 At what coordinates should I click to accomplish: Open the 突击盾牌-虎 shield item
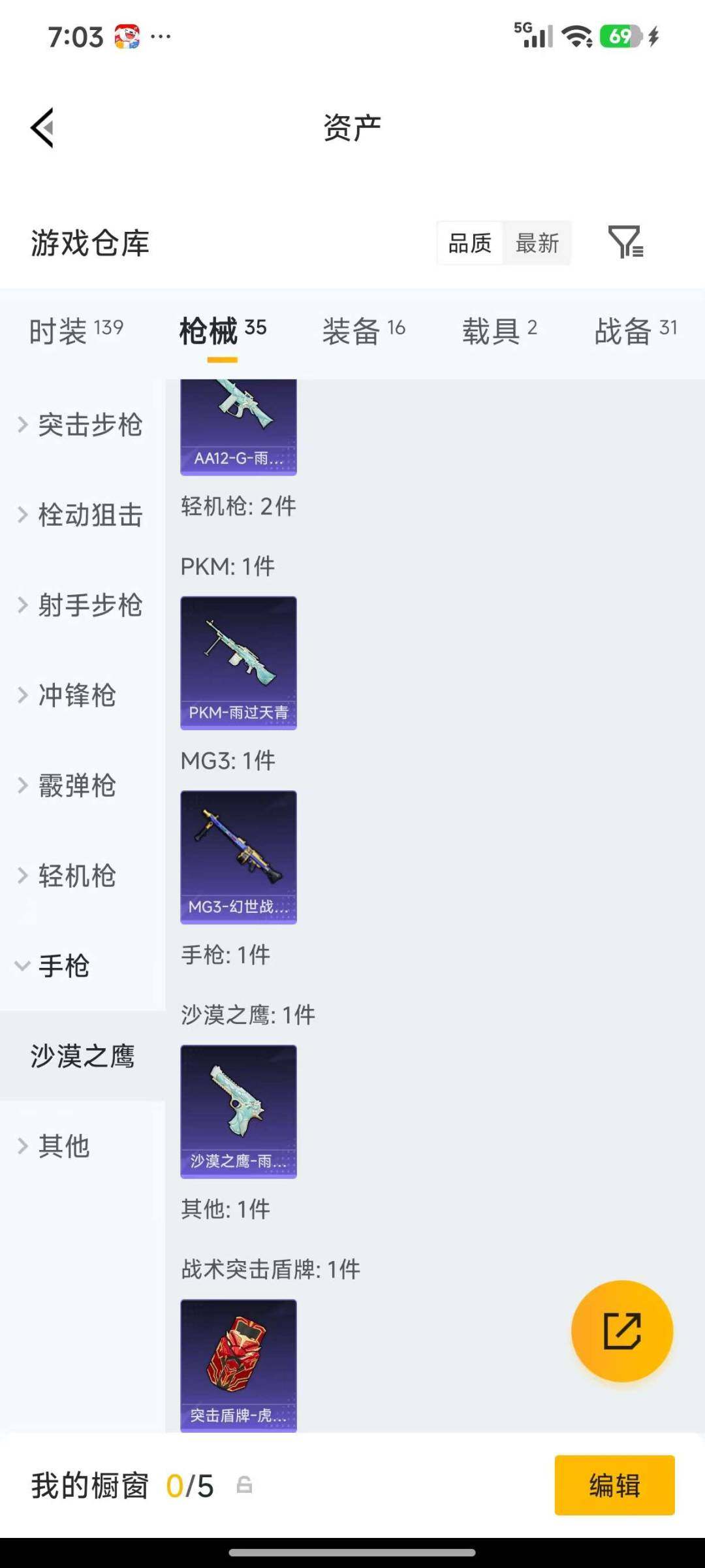tap(238, 1365)
